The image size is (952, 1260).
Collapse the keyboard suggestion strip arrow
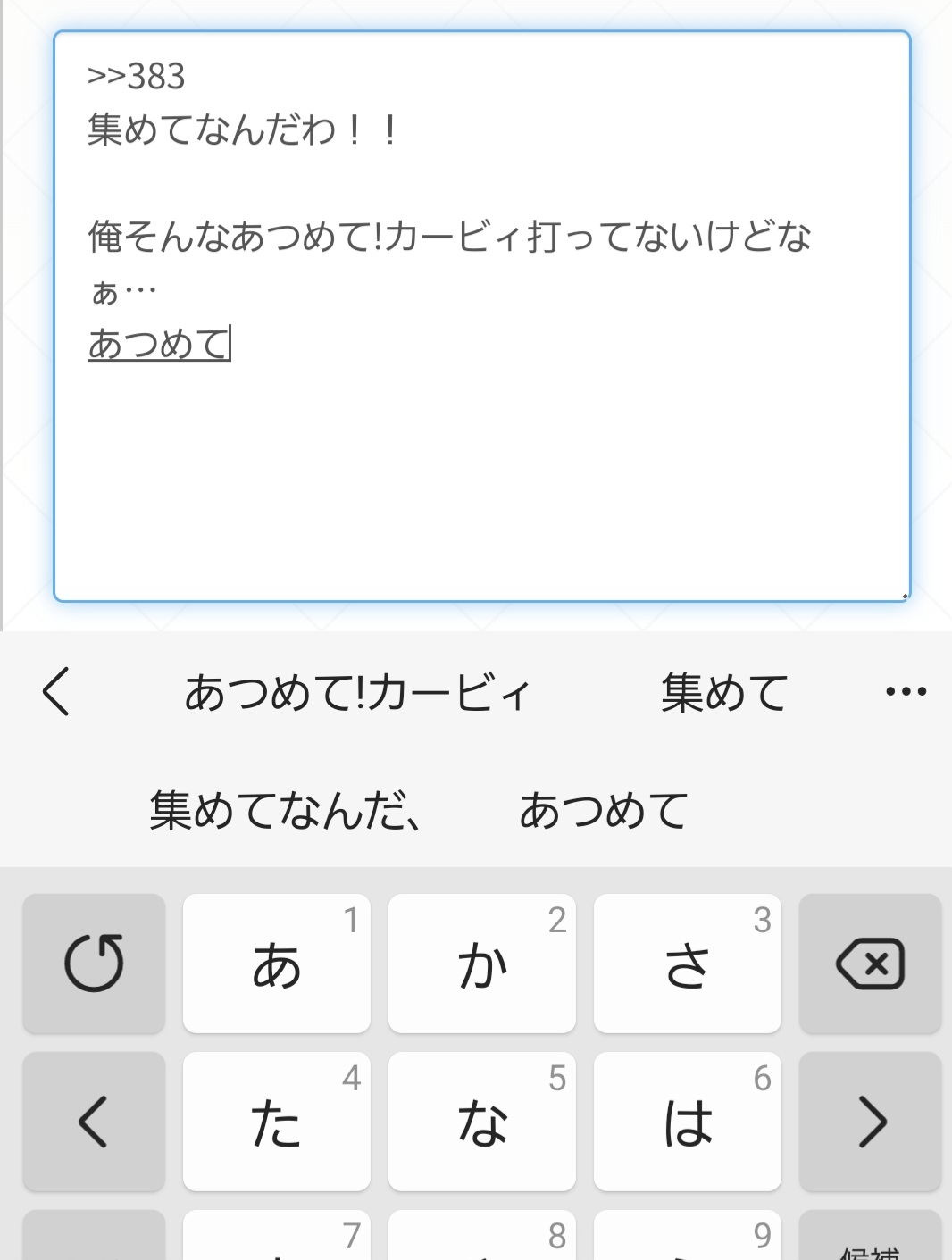(x=56, y=691)
